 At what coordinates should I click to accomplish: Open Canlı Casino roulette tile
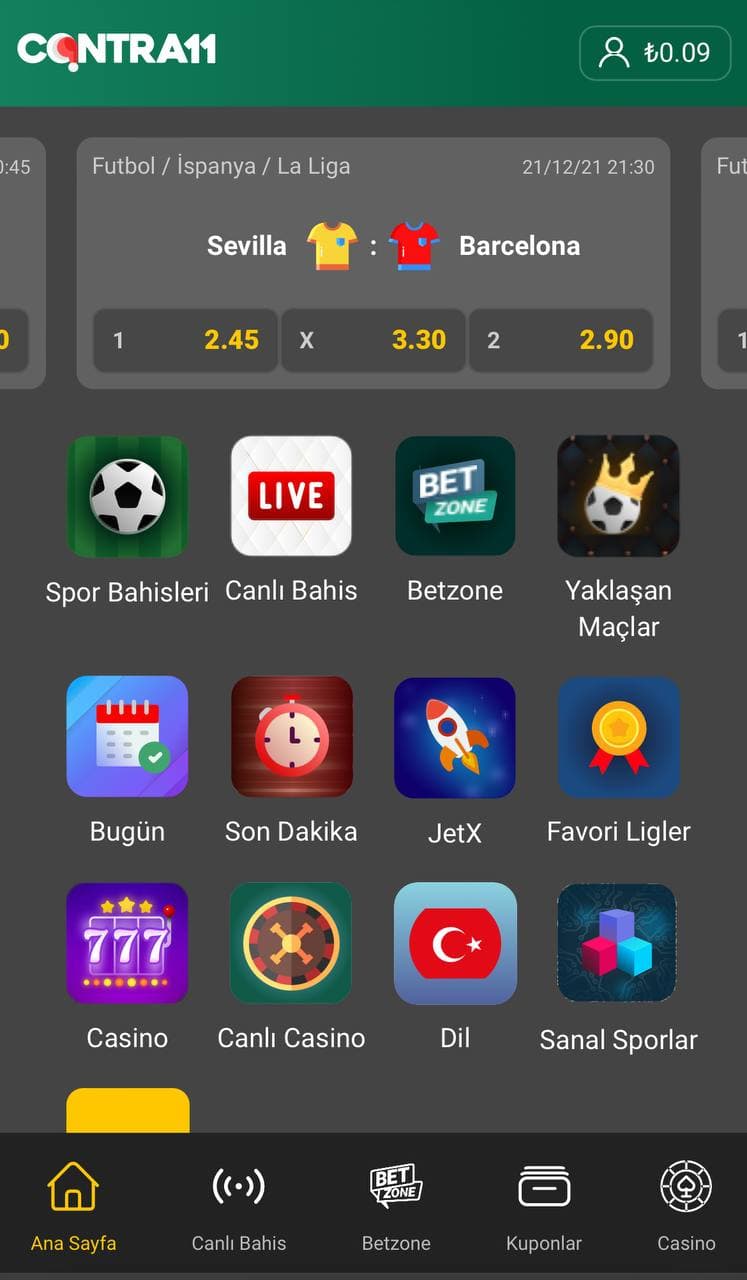pyautogui.click(x=291, y=943)
